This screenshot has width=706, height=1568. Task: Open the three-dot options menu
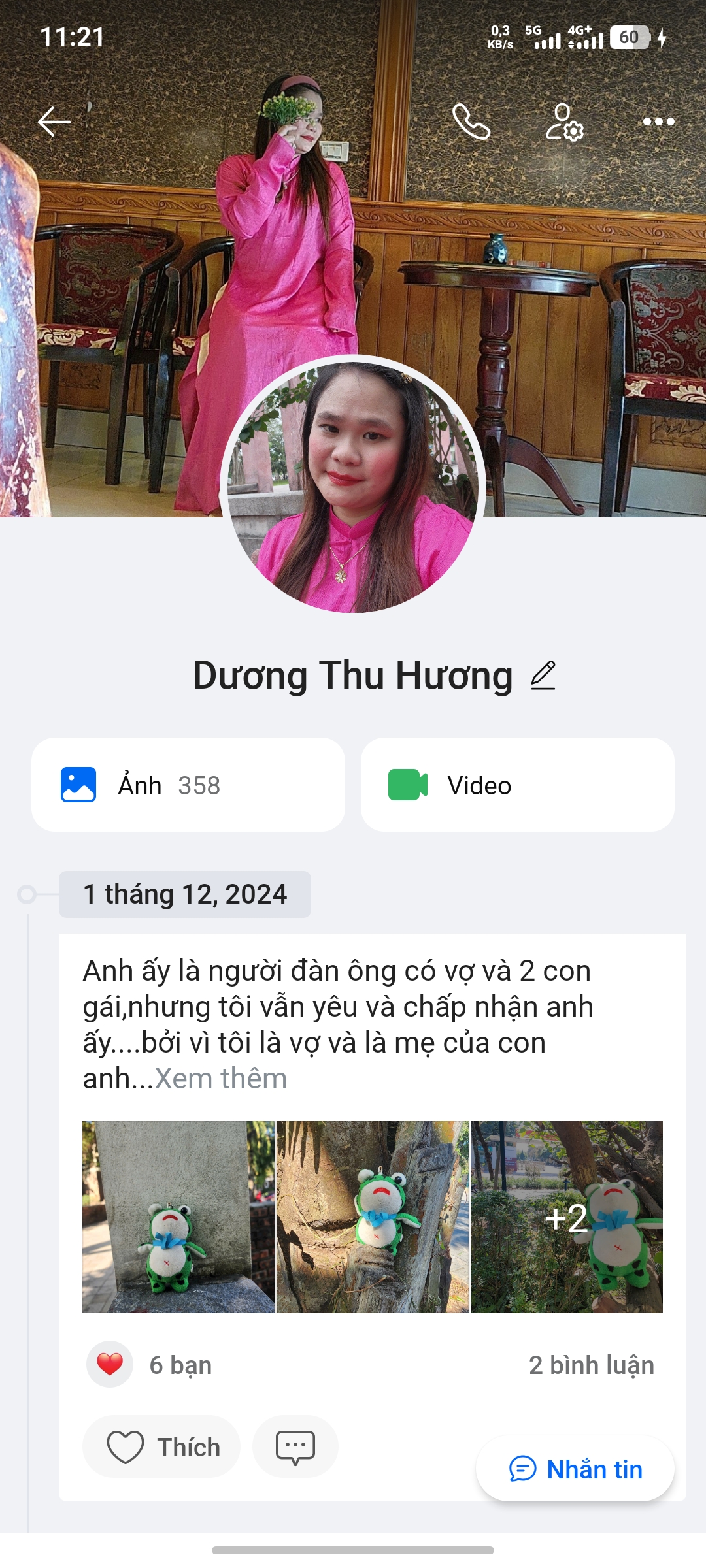pos(657,121)
